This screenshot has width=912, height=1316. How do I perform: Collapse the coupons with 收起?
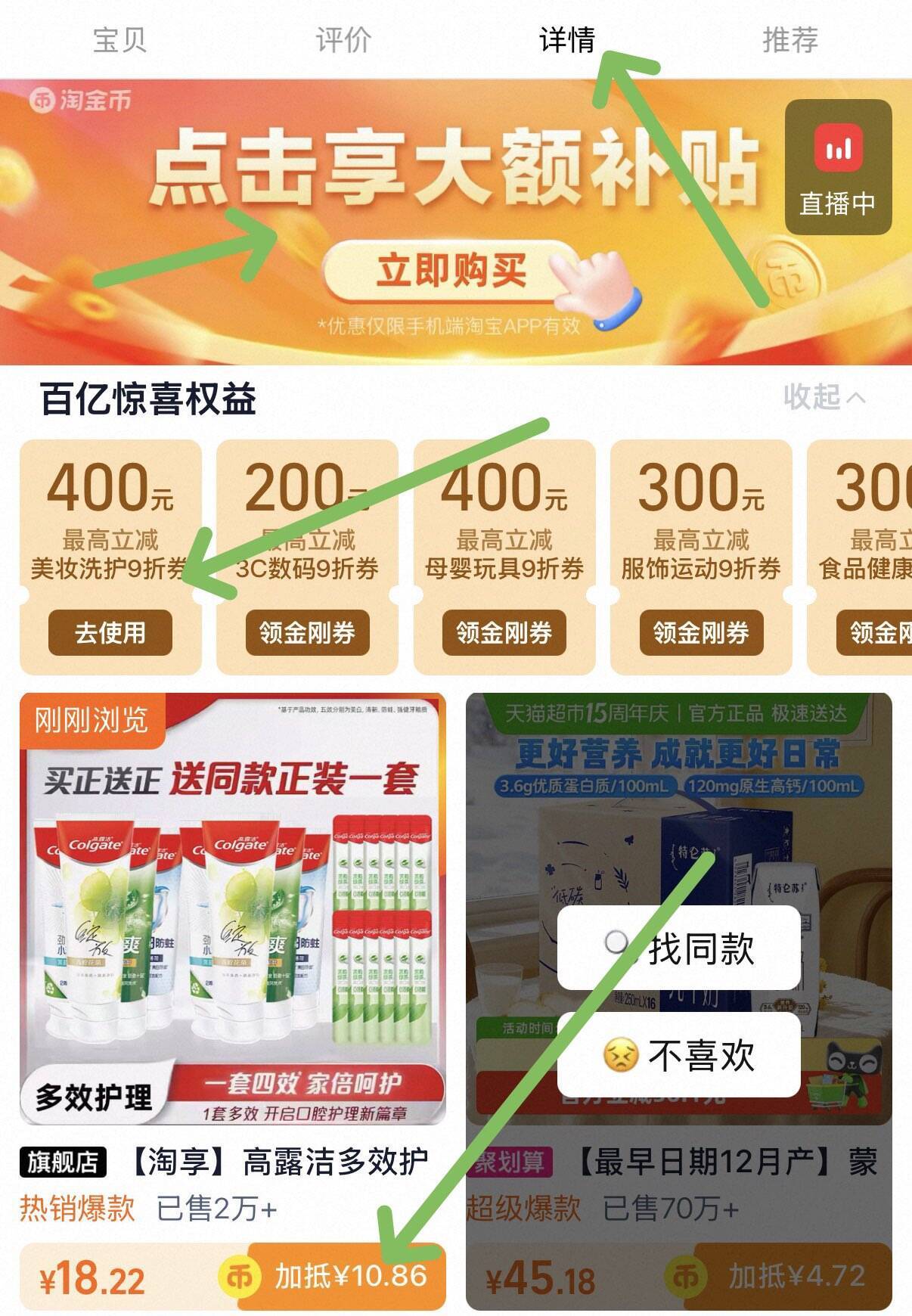point(823,397)
